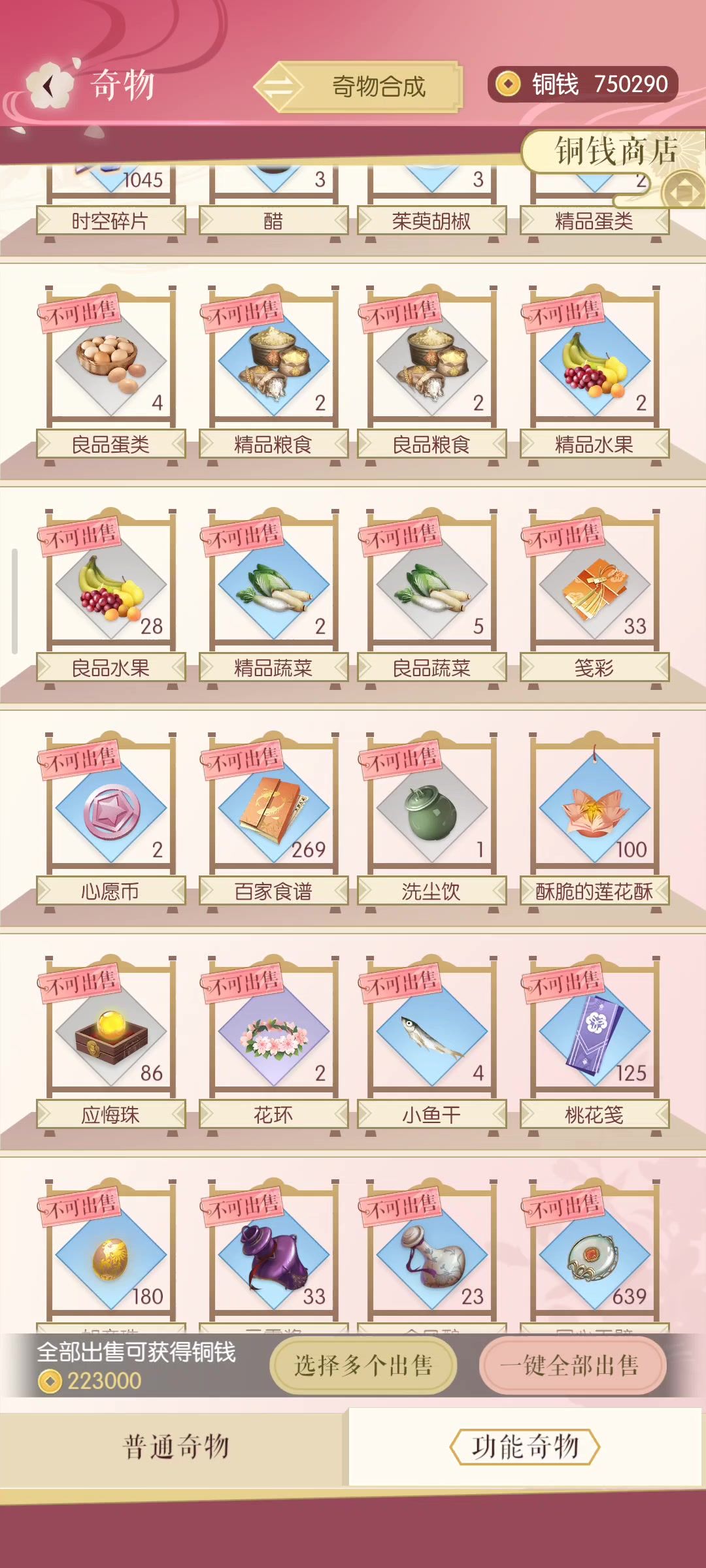Go back using the flower arrow

click(50, 86)
